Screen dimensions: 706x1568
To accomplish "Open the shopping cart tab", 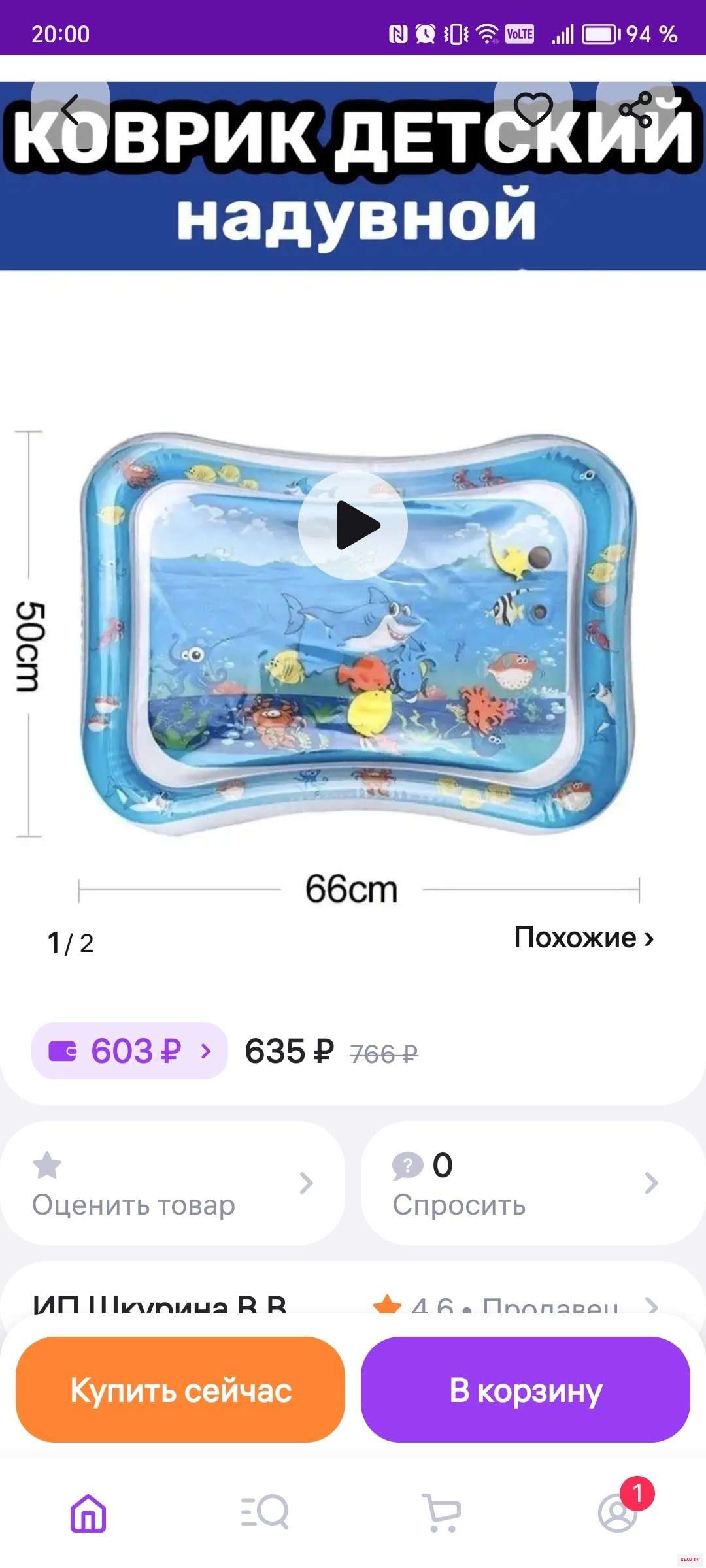I will coord(442,1512).
